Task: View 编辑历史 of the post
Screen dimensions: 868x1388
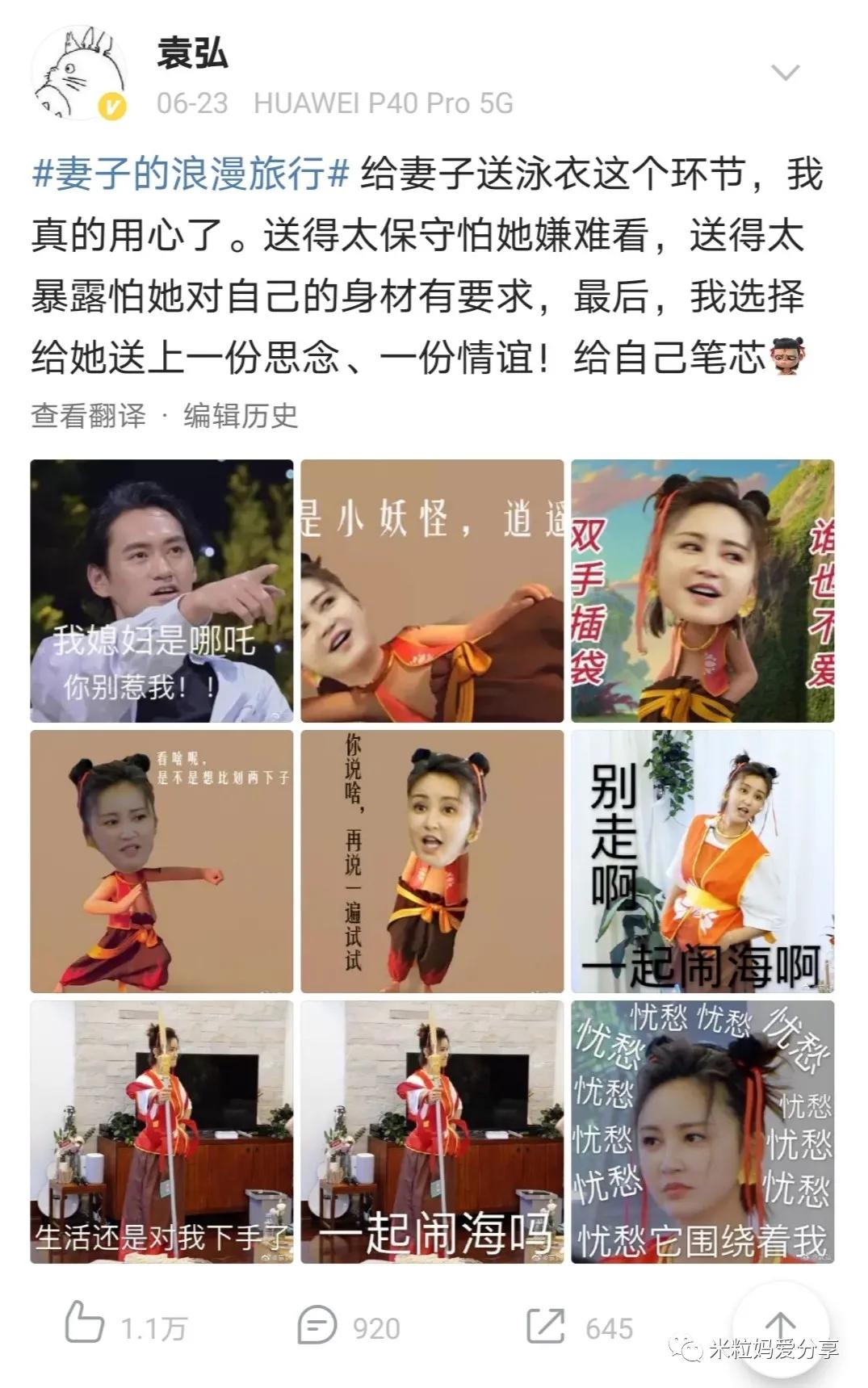Action: click(x=241, y=416)
